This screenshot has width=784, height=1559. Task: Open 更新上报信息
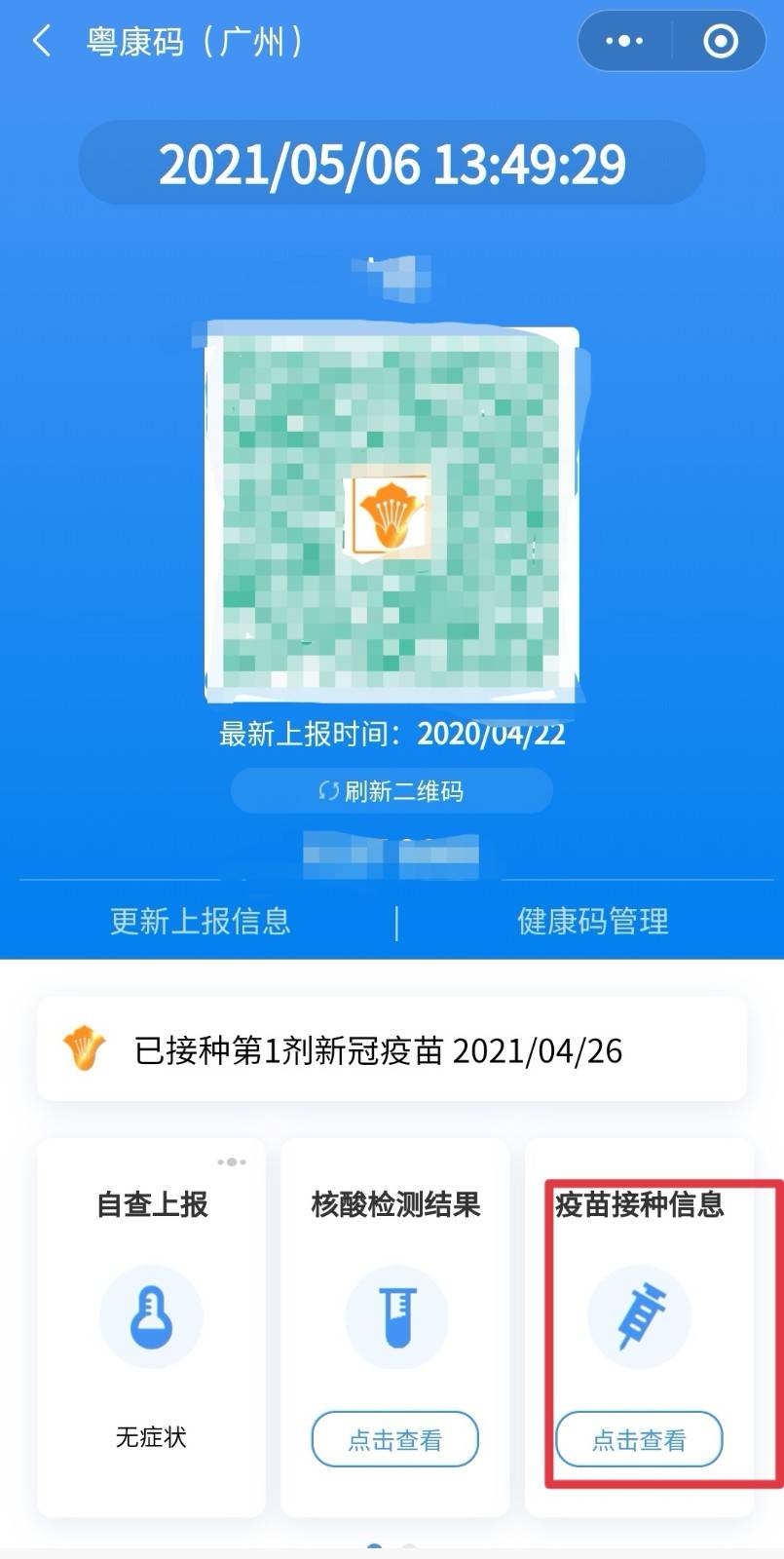point(201,921)
